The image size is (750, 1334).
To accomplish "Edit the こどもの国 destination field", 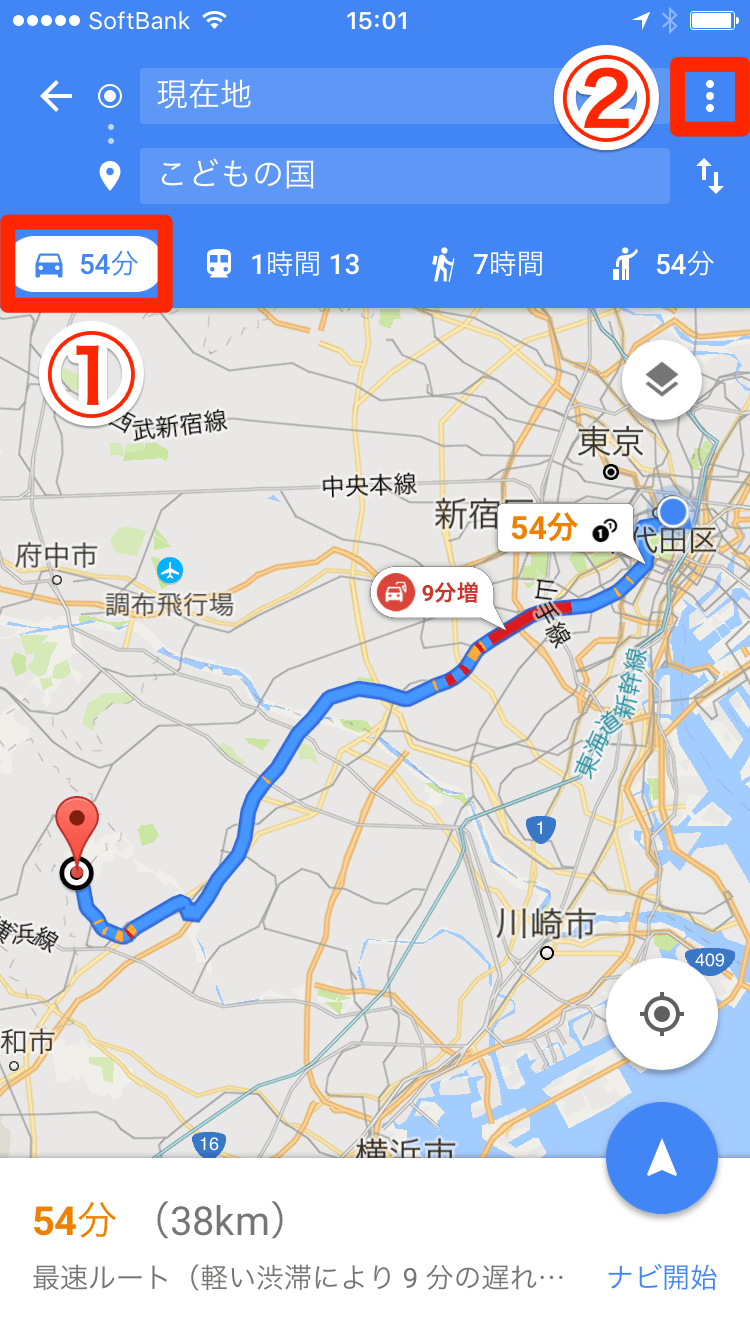I will [x=404, y=176].
